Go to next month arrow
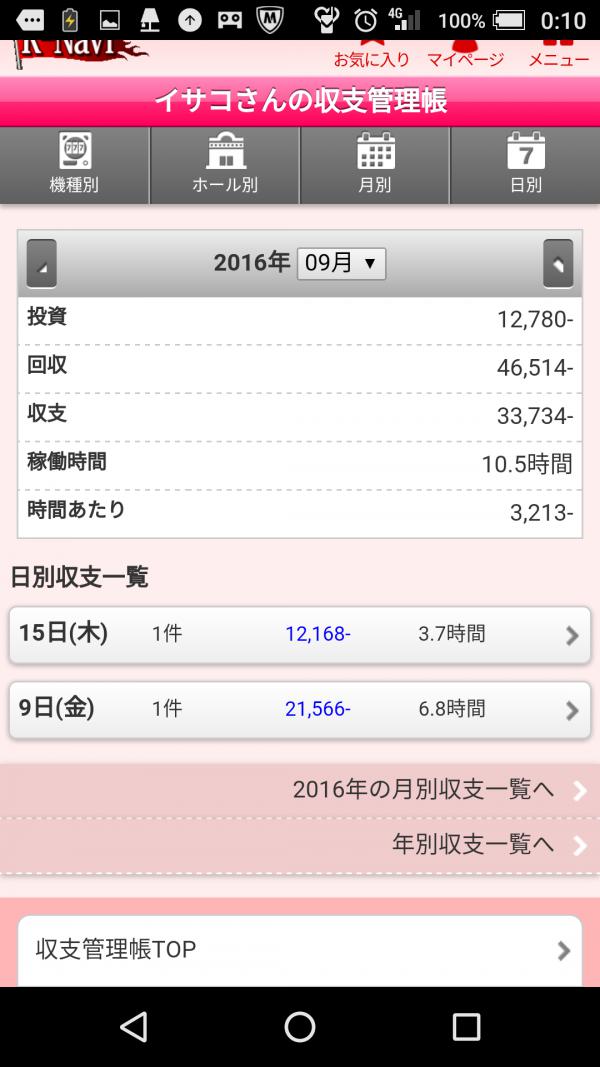The image size is (600, 1067). tap(558, 263)
